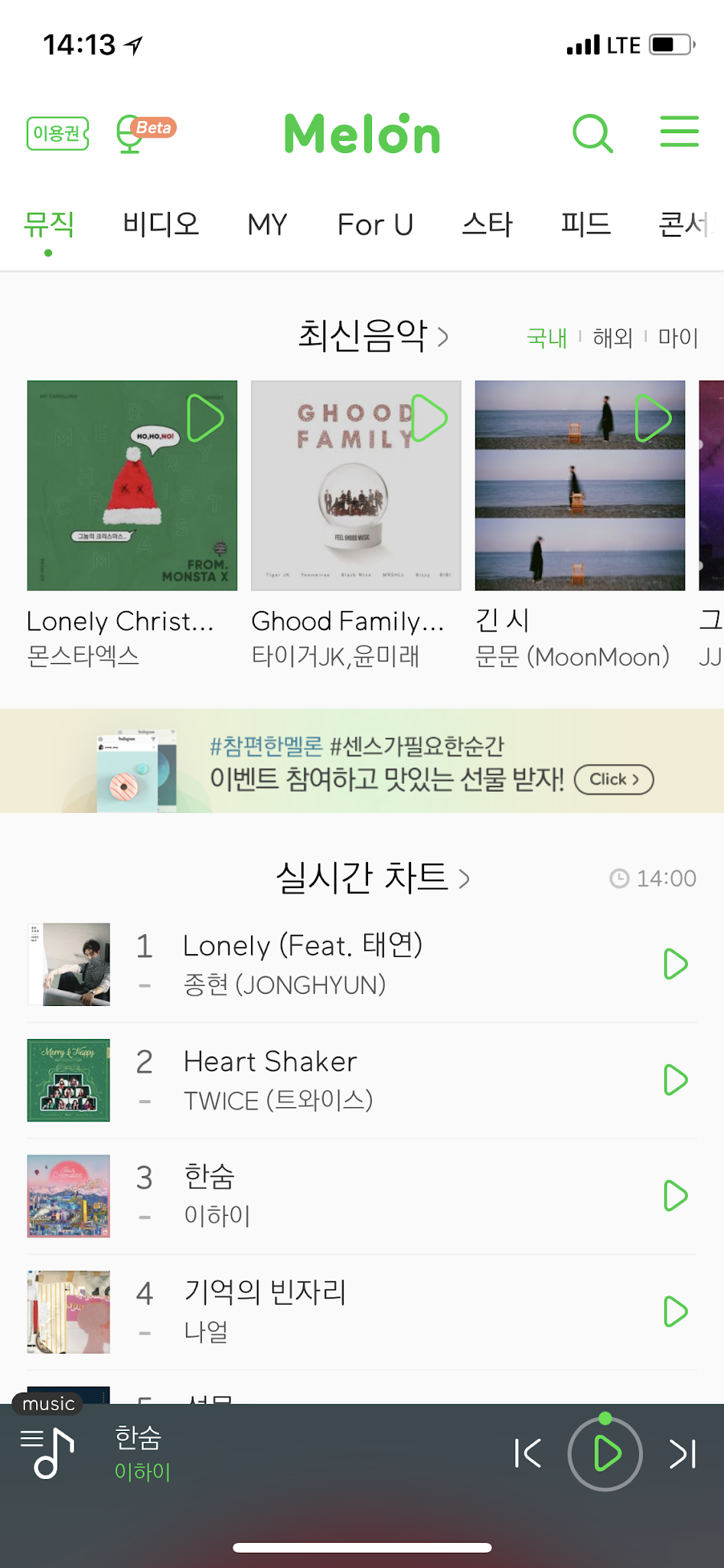This screenshot has height=1568, width=724.
Task: Open the 최신음악 section
Action: (373, 336)
